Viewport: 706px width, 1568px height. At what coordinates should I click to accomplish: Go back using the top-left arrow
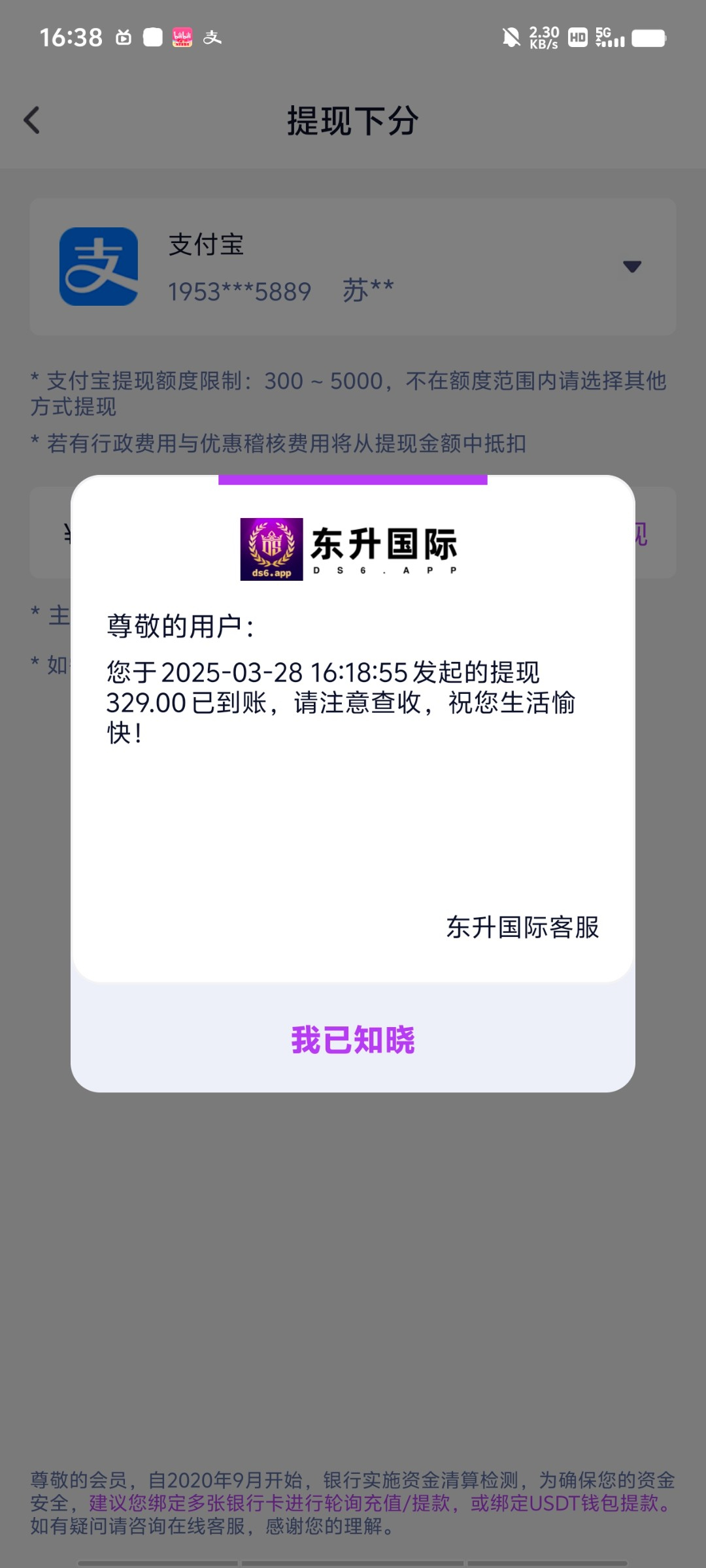click(31, 120)
